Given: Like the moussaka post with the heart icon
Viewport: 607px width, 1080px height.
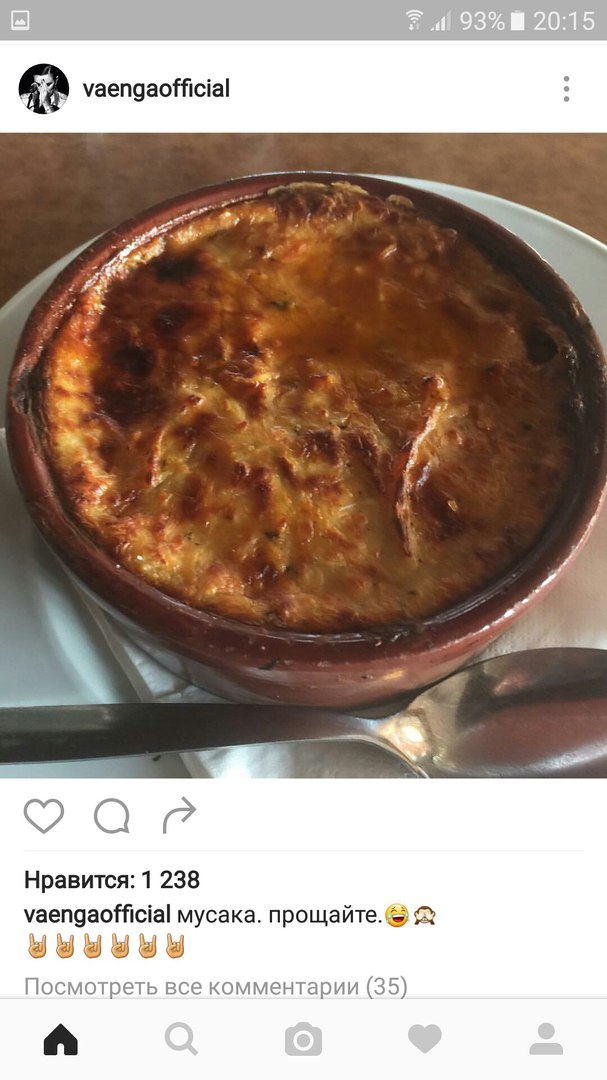Looking at the screenshot, I should [x=44, y=816].
